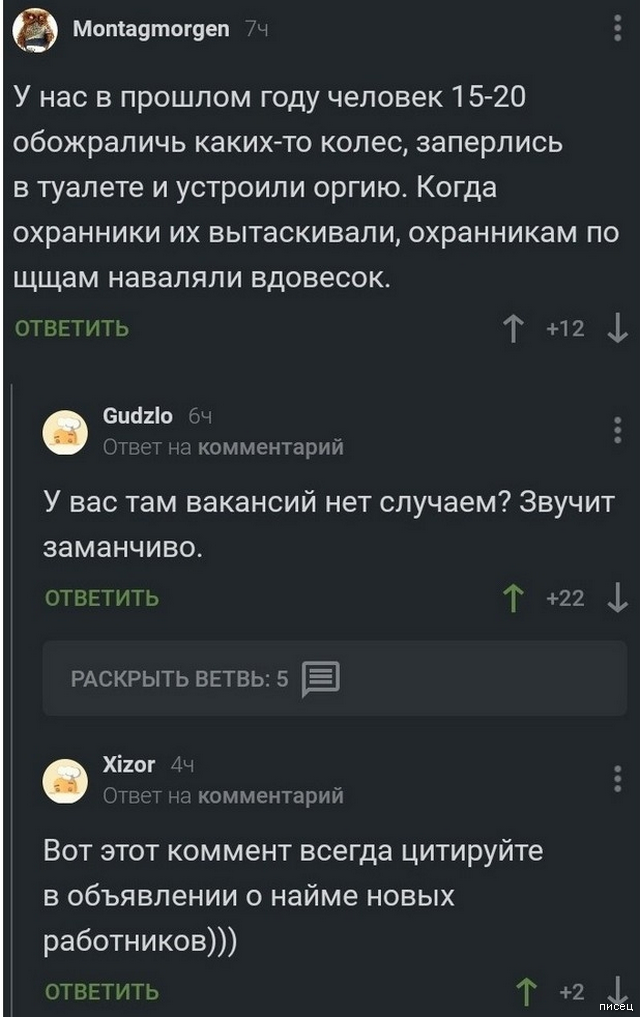
Task: Open the overflow menu on Xizor's comment
Action: pyautogui.click(x=619, y=778)
